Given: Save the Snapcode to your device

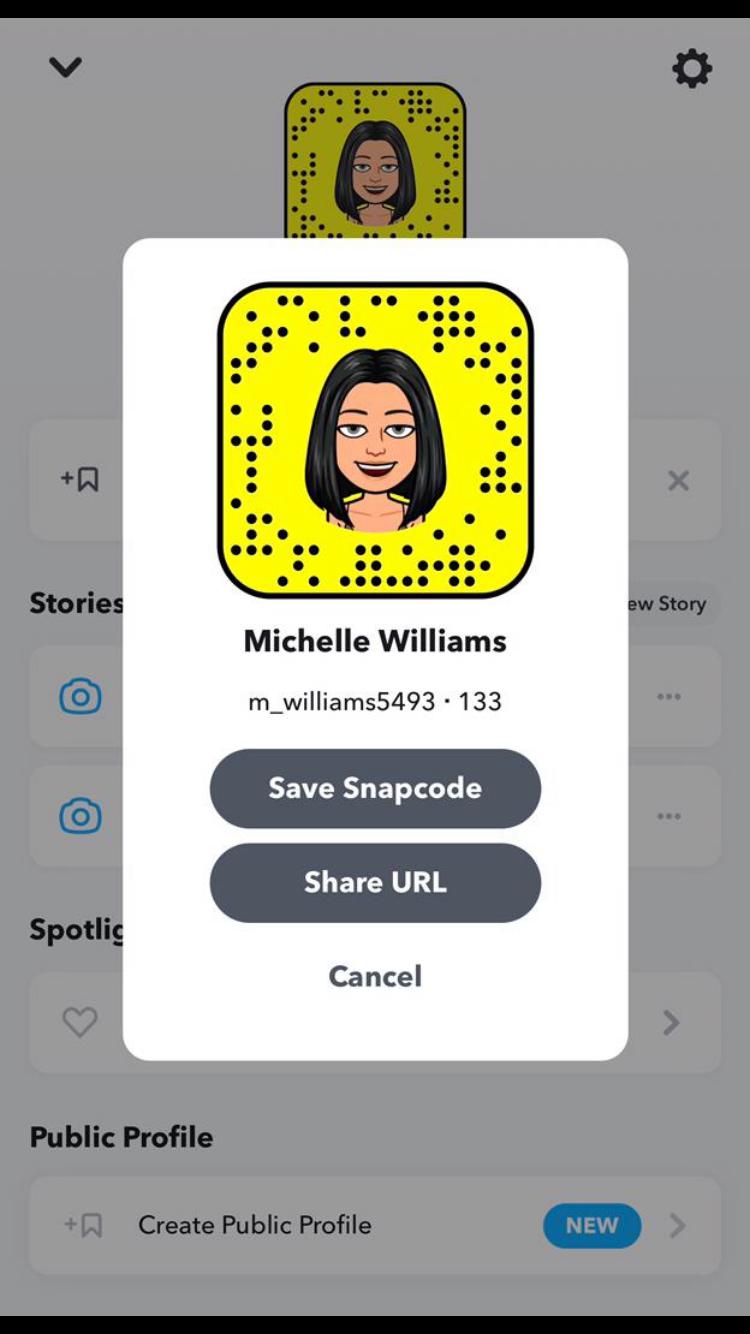Looking at the screenshot, I should 375,788.
